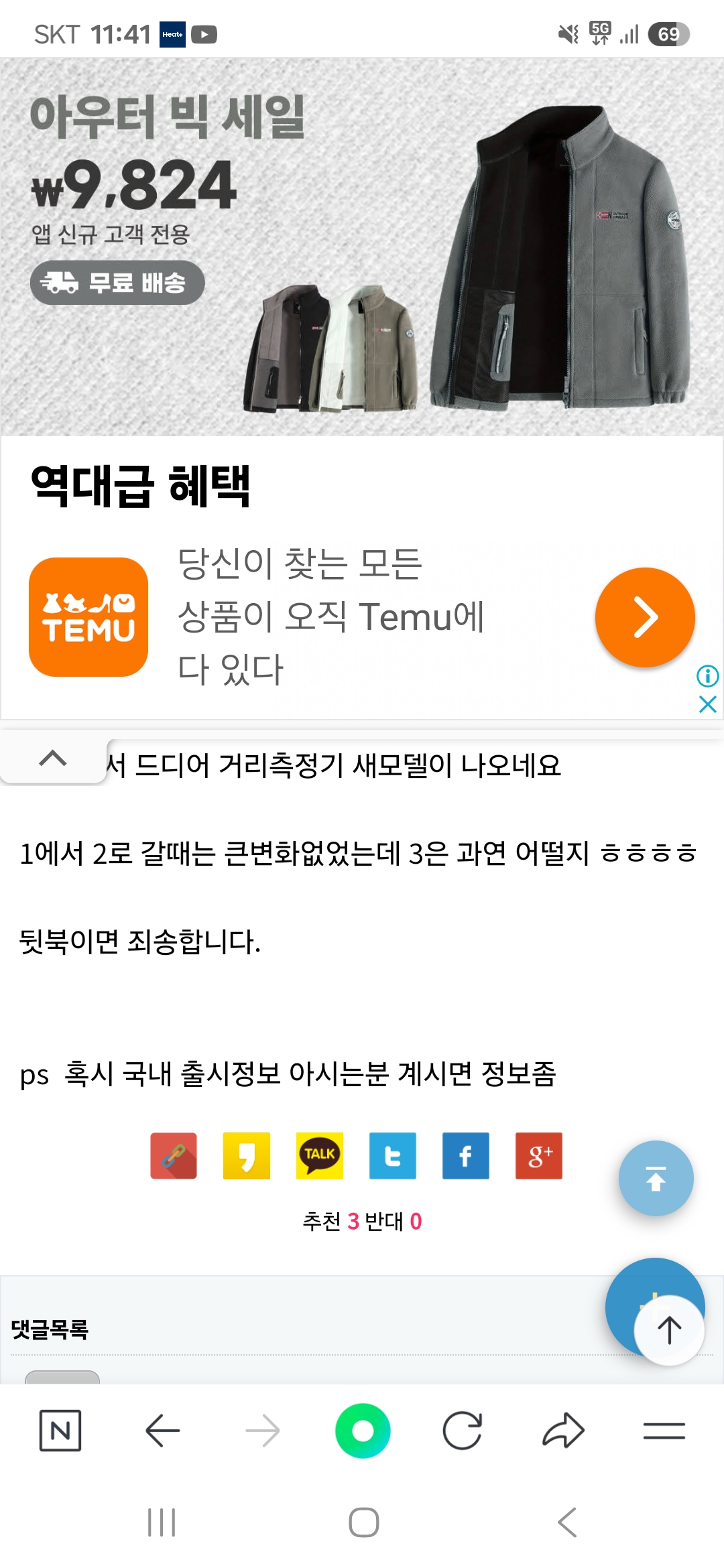
Task: Share the post on Google Plus
Action: coord(539,1156)
